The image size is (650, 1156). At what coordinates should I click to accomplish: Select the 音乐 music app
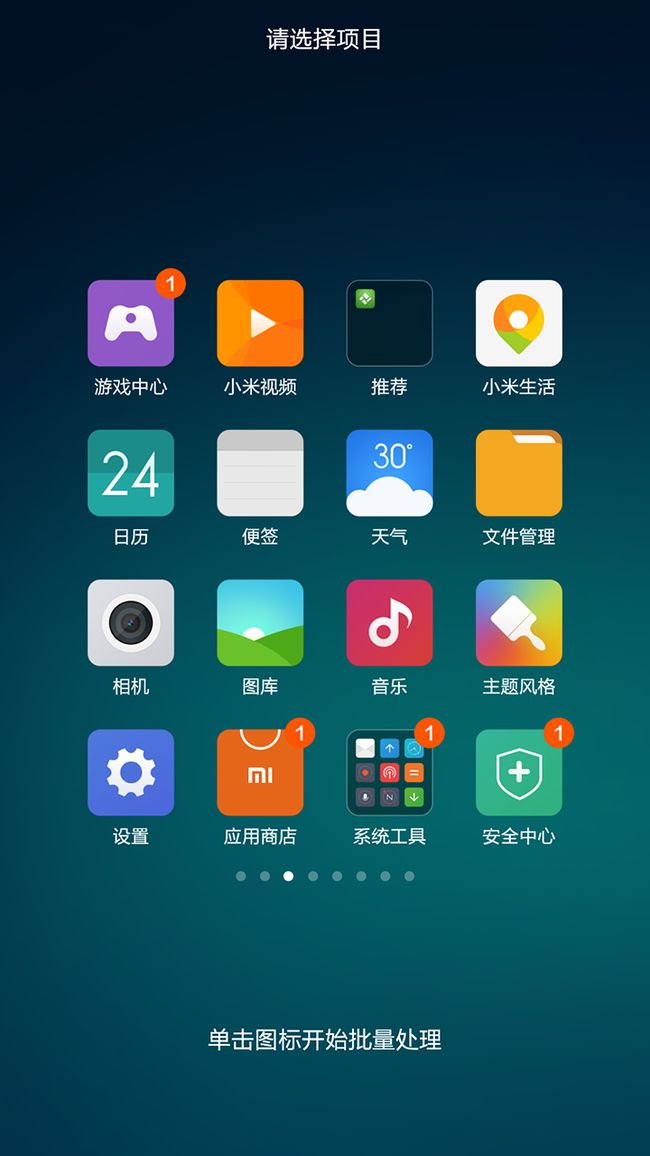[389, 622]
